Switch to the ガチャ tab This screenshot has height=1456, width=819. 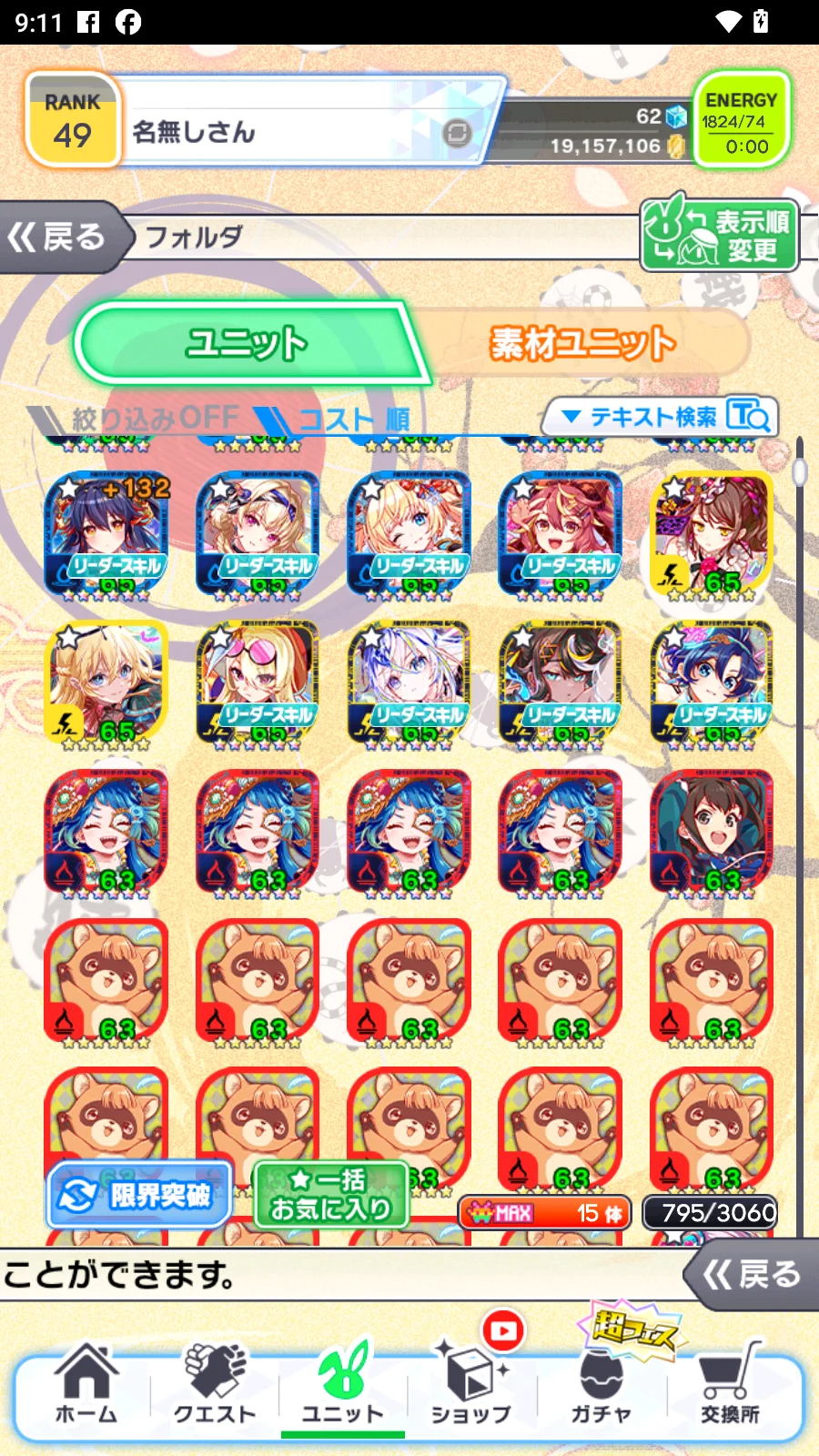(x=601, y=1383)
